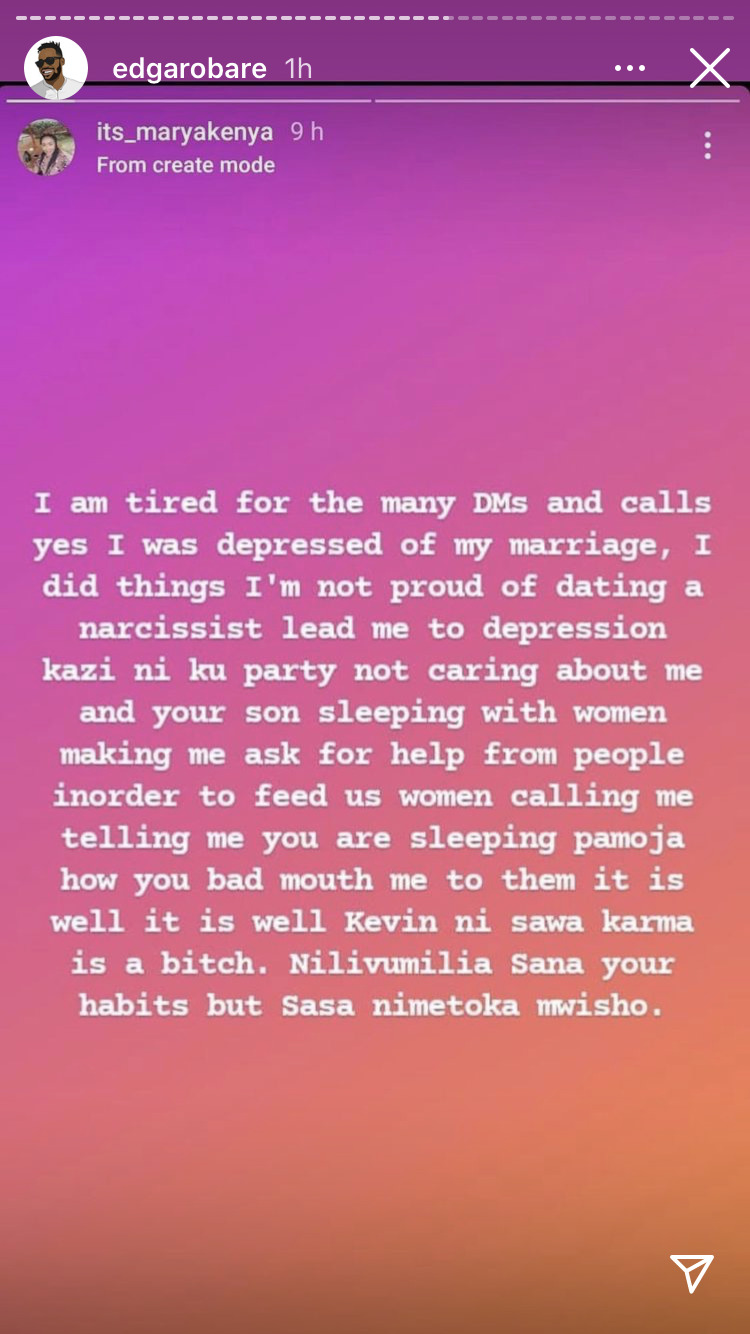Open edgarobare's profile picture

point(55,68)
